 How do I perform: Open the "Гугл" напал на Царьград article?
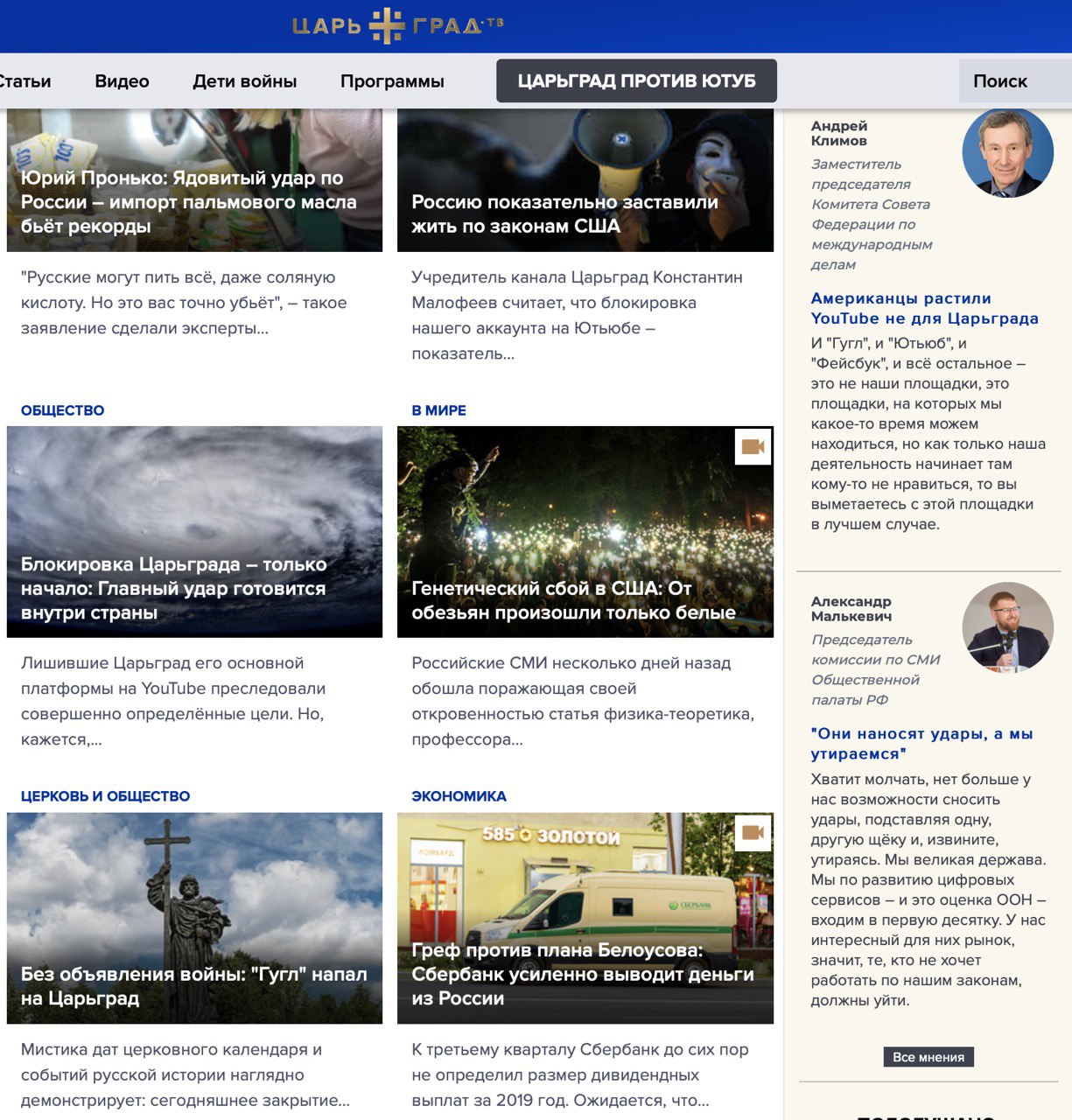pyautogui.click(x=193, y=986)
